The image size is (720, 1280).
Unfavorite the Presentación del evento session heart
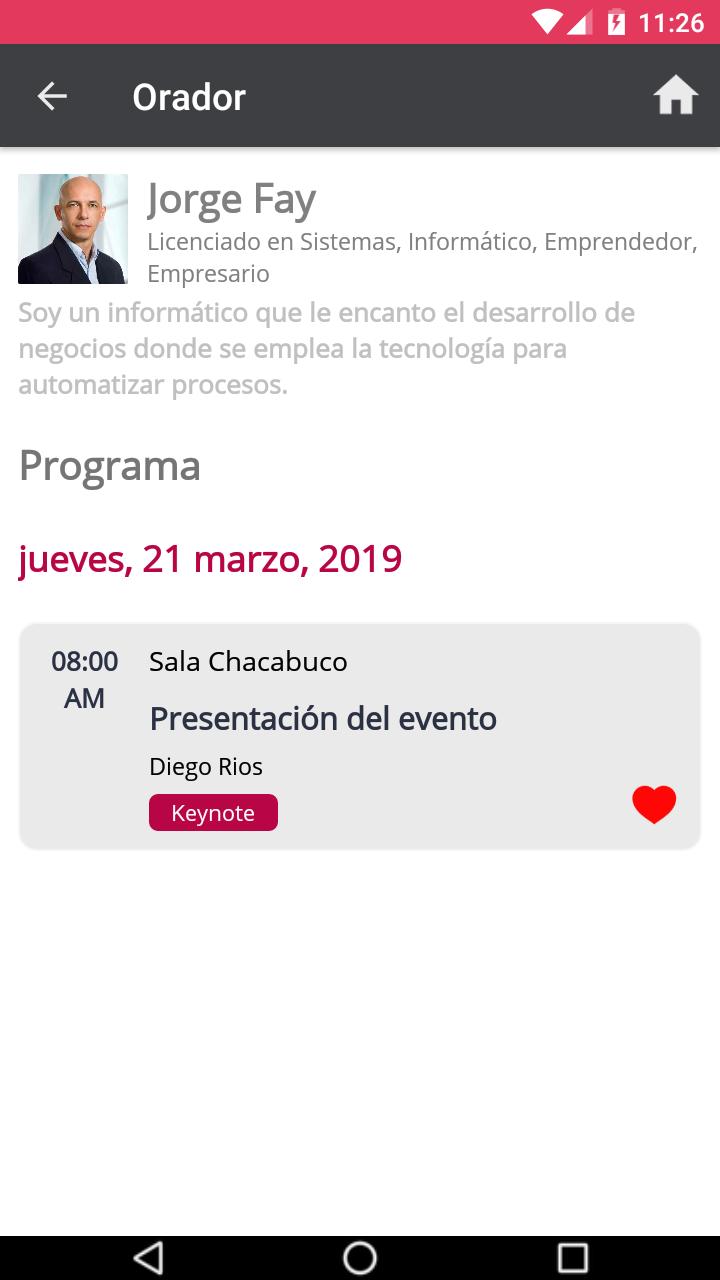(654, 804)
